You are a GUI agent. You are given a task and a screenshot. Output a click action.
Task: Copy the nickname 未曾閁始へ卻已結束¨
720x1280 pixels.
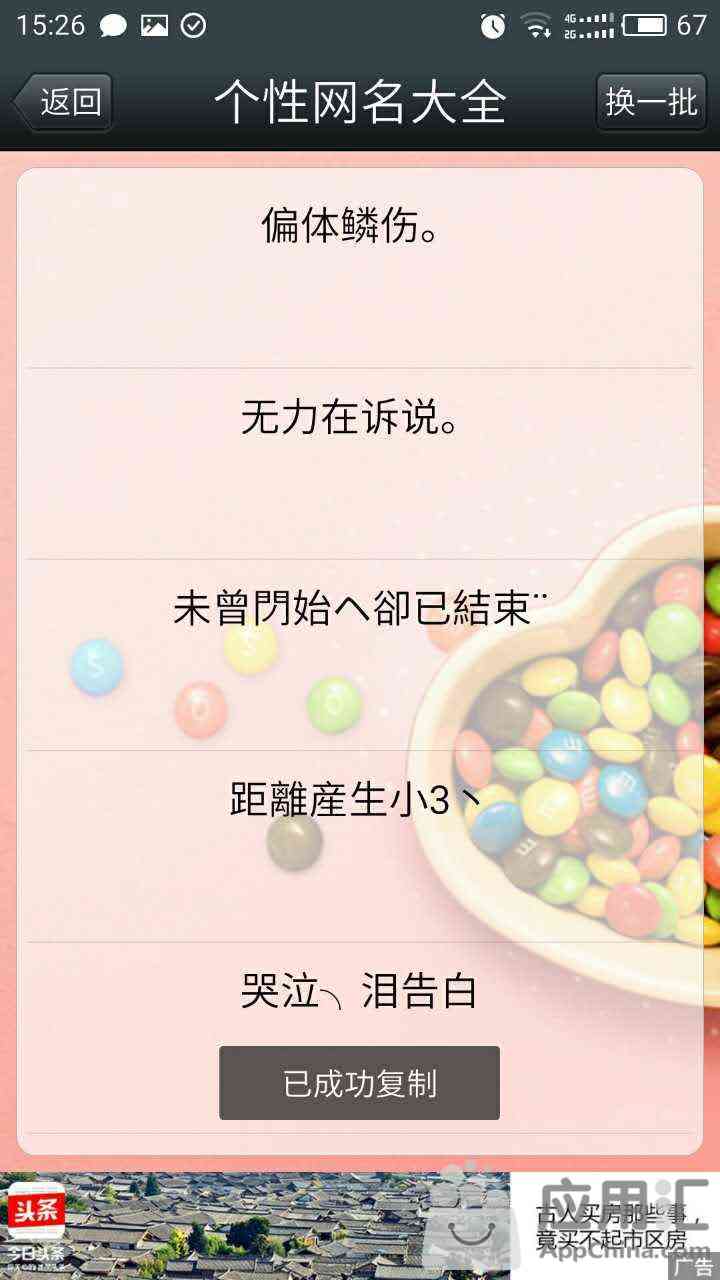click(x=359, y=655)
